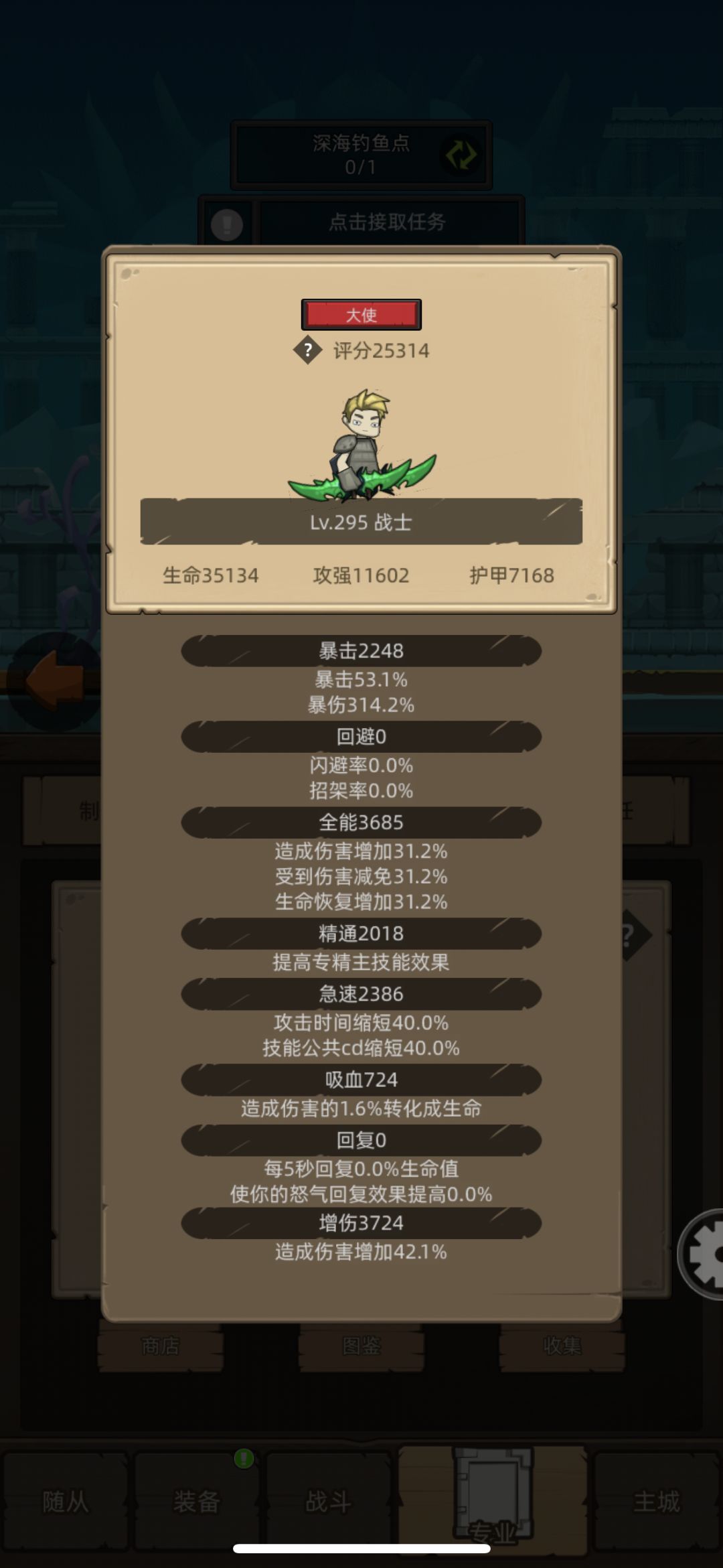
Task: Collapse the 全能3685 stat section
Action: [x=361, y=823]
